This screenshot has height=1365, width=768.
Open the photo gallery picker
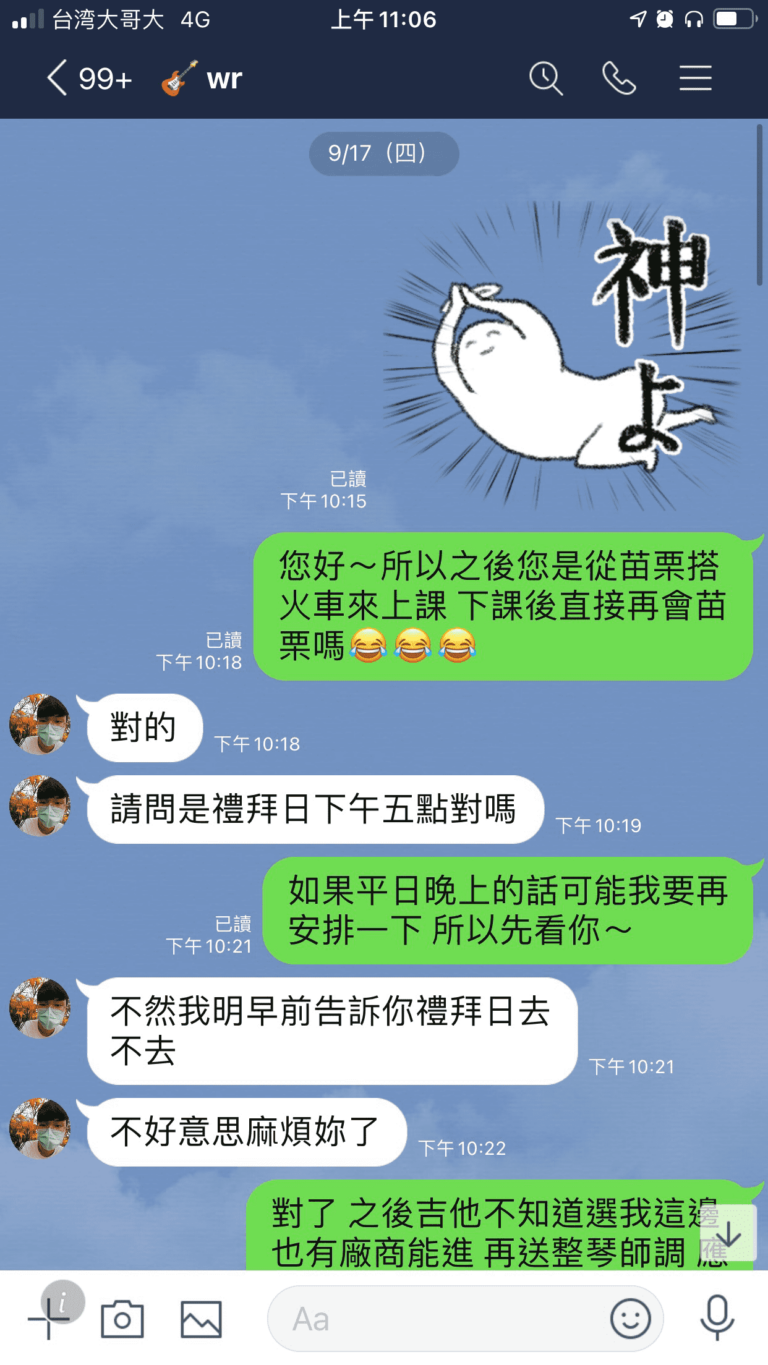coord(201,1320)
